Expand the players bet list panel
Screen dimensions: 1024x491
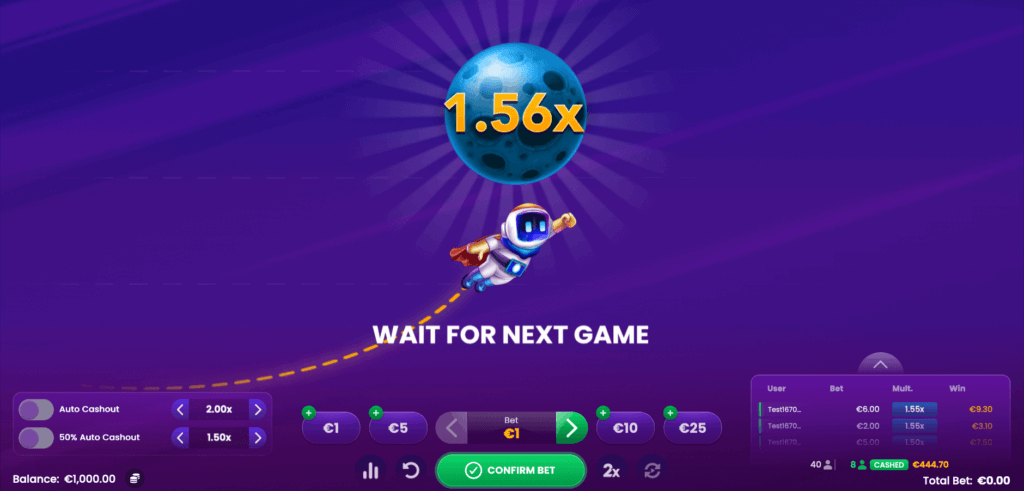[x=880, y=364]
